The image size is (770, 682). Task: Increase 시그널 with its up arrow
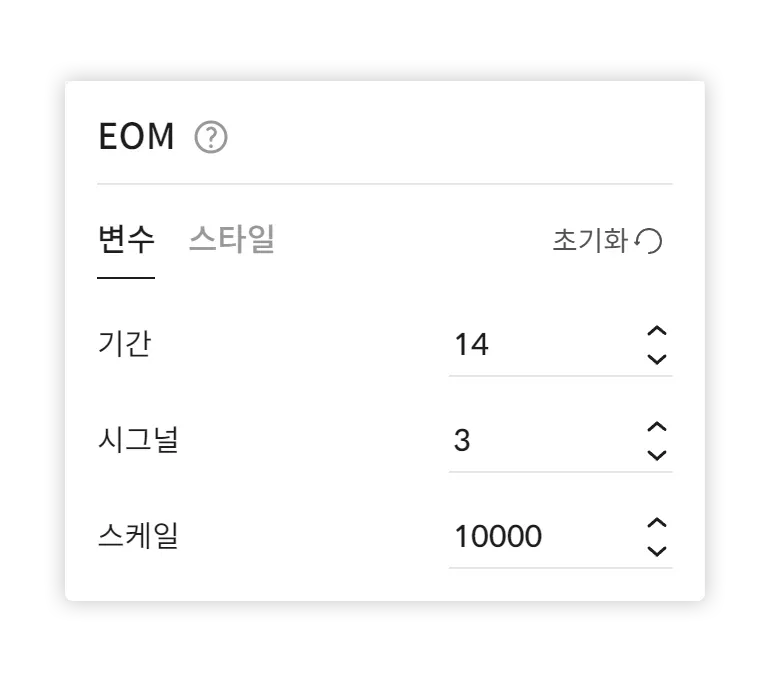click(x=656, y=428)
